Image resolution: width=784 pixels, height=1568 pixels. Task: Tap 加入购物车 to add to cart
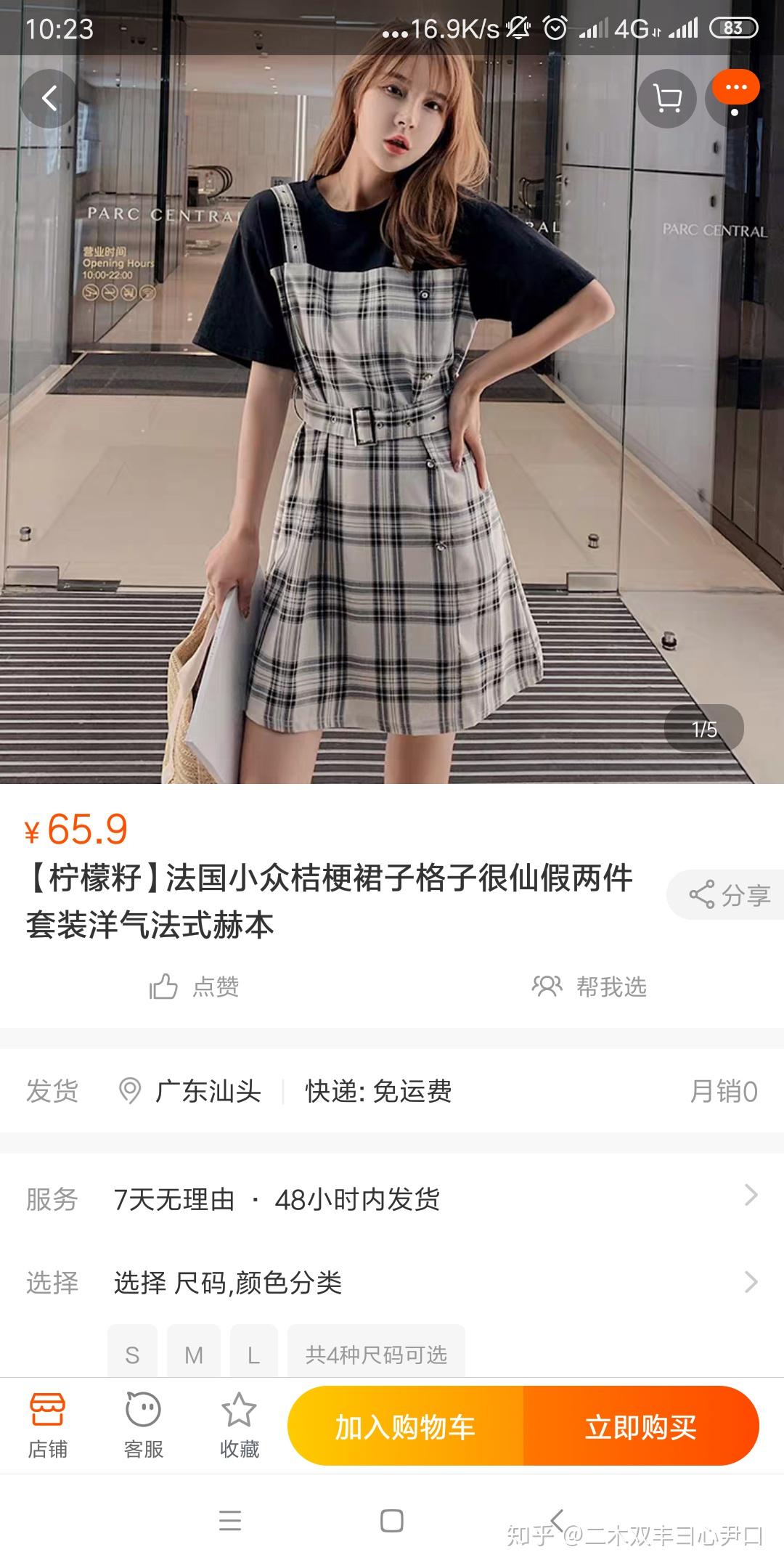405,1426
